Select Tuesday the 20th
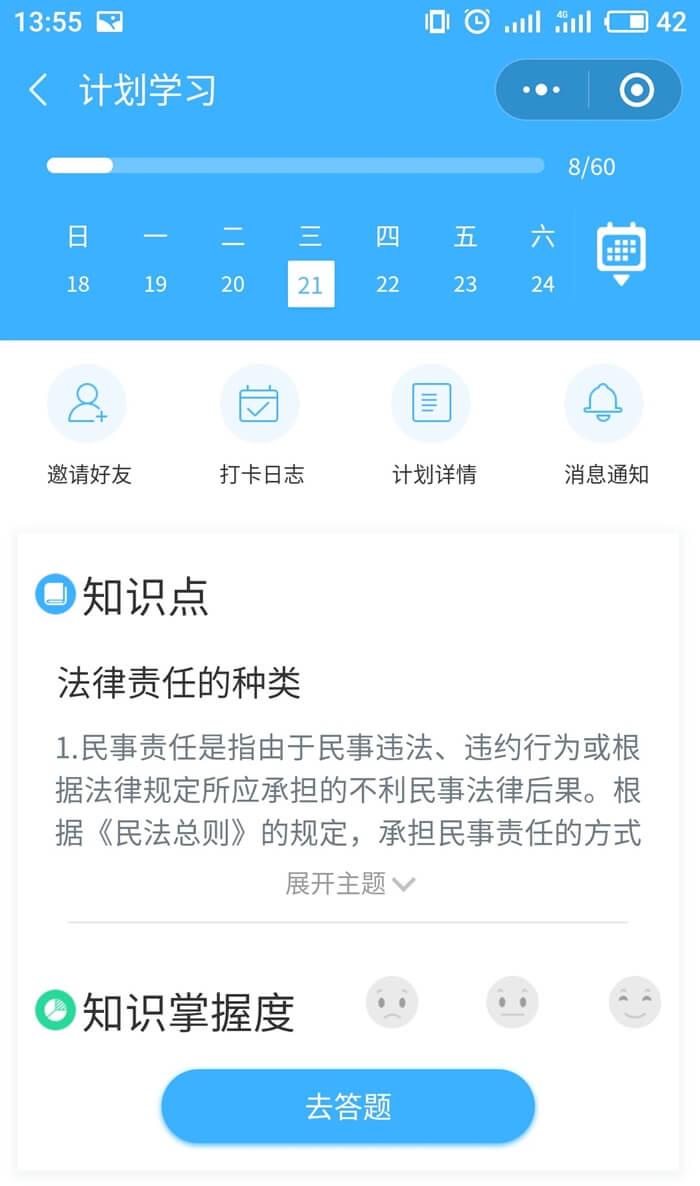Screen dimensions: 700x1186 (x=233, y=284)
